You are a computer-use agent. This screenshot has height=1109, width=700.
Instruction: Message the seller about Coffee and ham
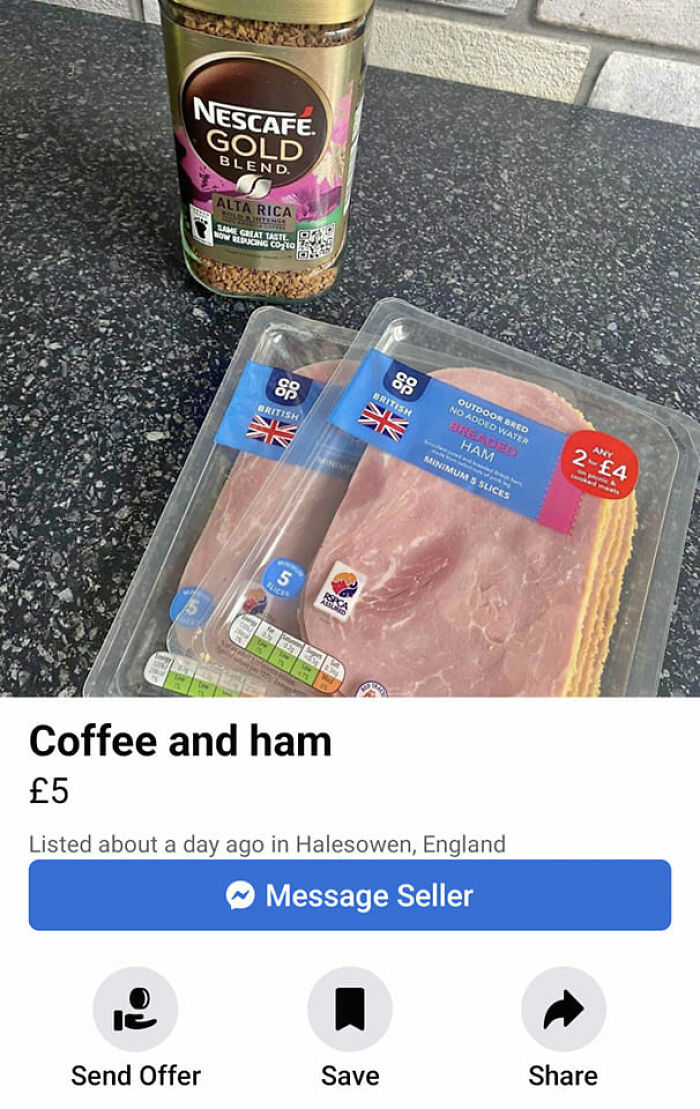(x=350, y=895)
